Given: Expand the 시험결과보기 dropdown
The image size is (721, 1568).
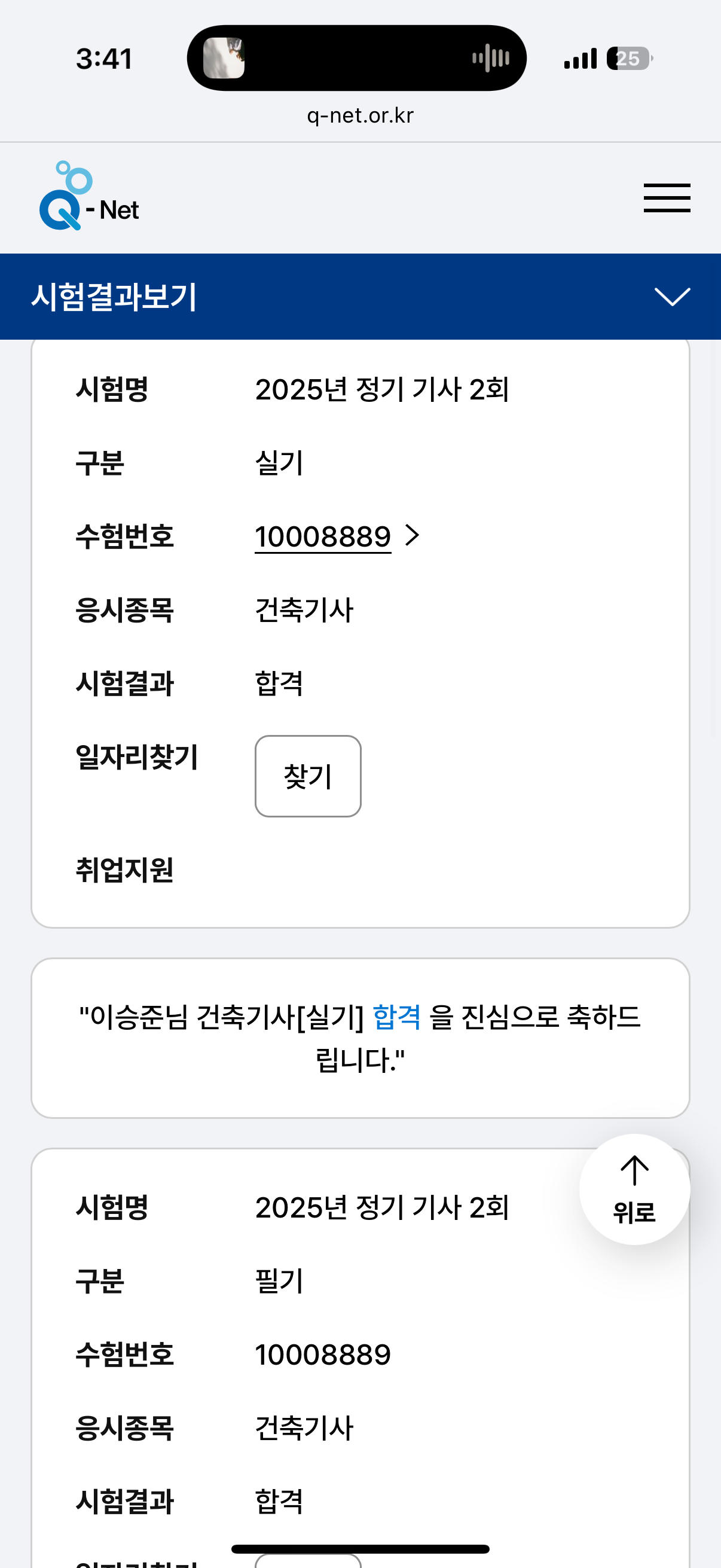Looking at the screenshot, I should point(672,297).
